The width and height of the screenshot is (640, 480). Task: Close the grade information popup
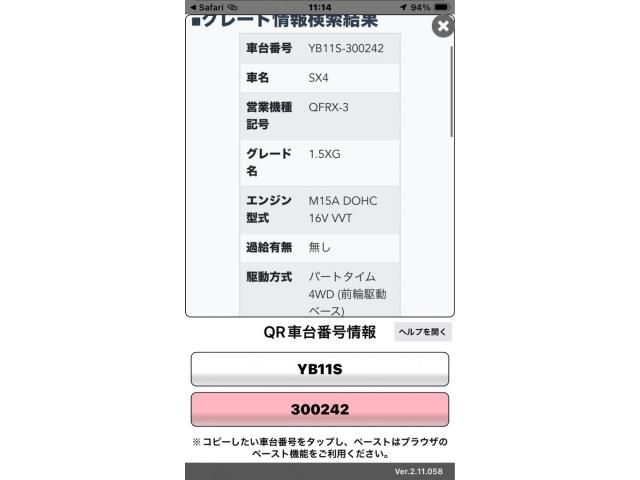pos(442,26)
